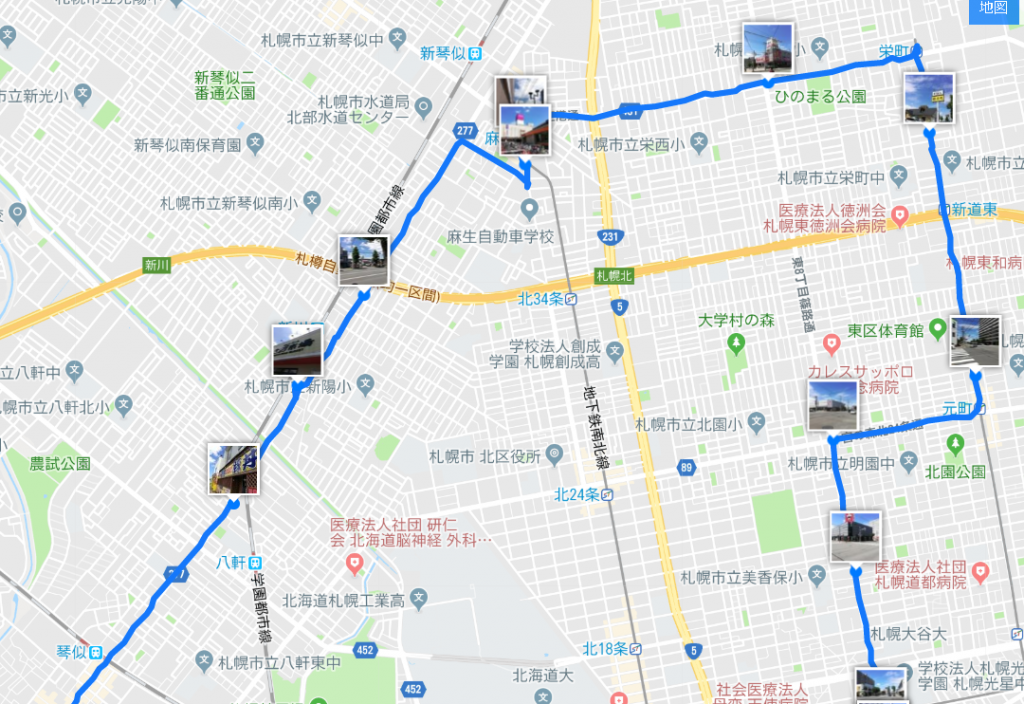
Task: Select the 北海道脳神経外科 hospital pin
Action: click(x=352, y=566)
